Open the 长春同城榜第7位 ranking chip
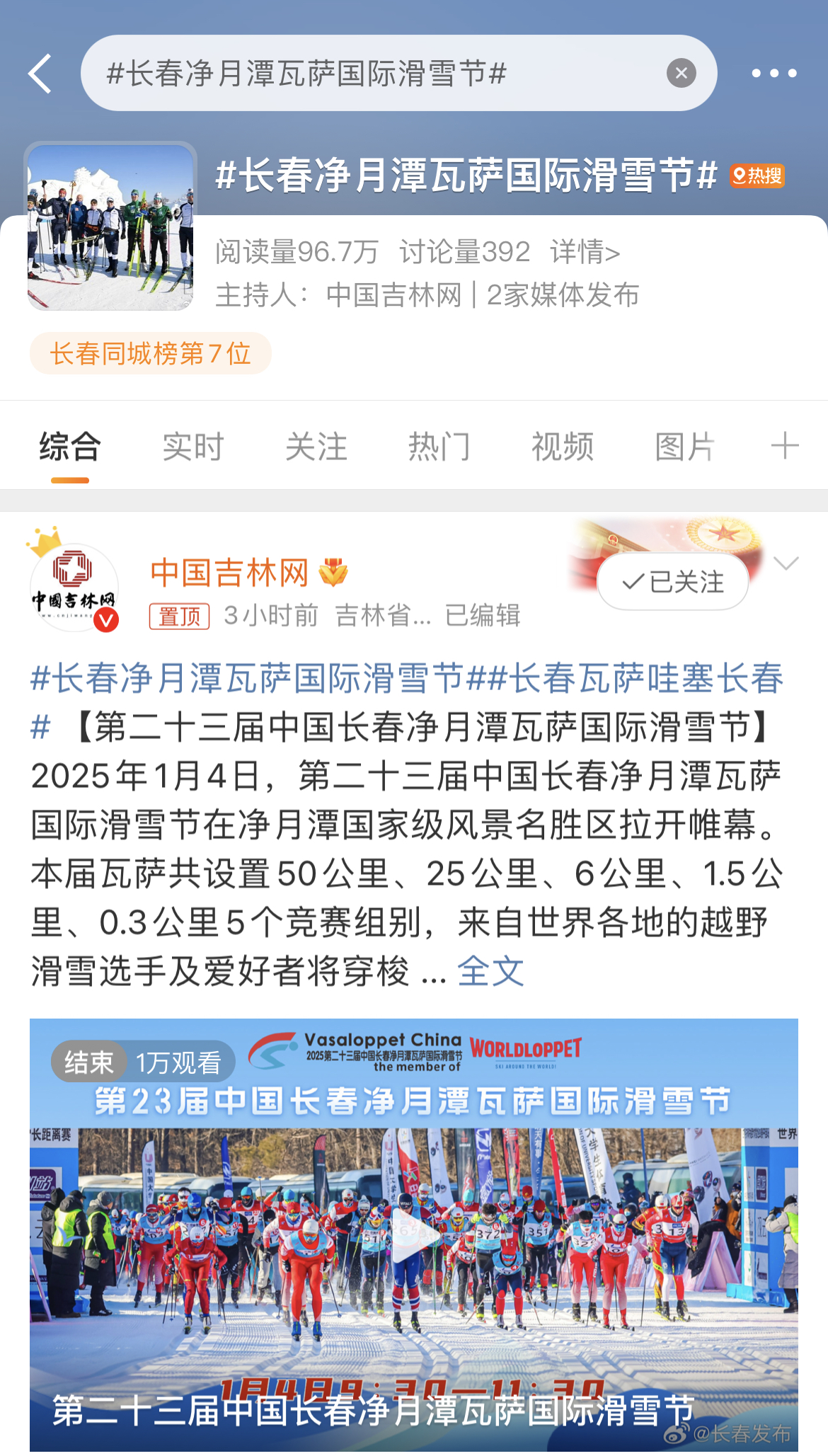The image size is (828, 1456). click(150, 353)
